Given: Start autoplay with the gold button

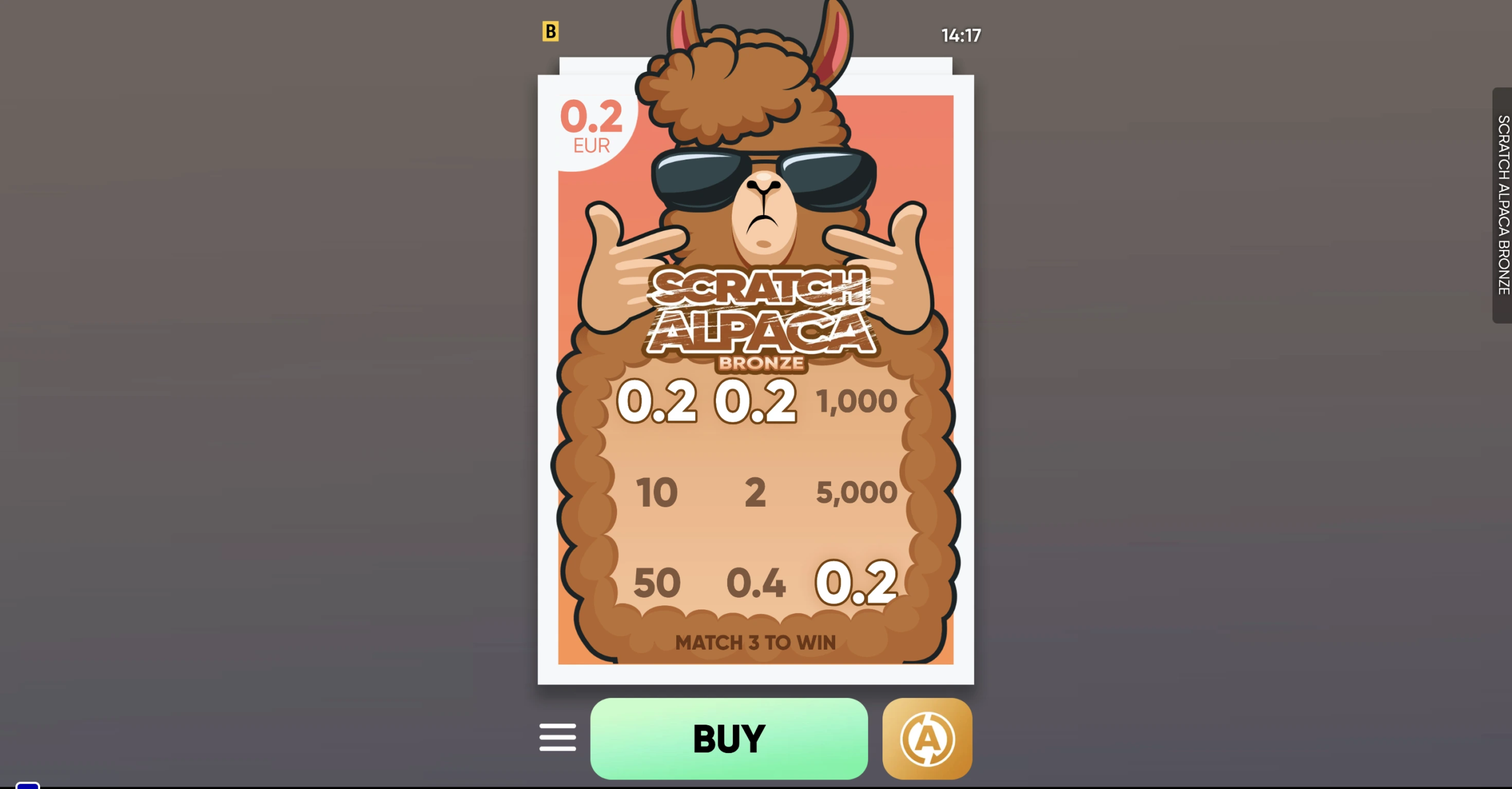Looking at the screenshot, I should click(x=927, y=738).
